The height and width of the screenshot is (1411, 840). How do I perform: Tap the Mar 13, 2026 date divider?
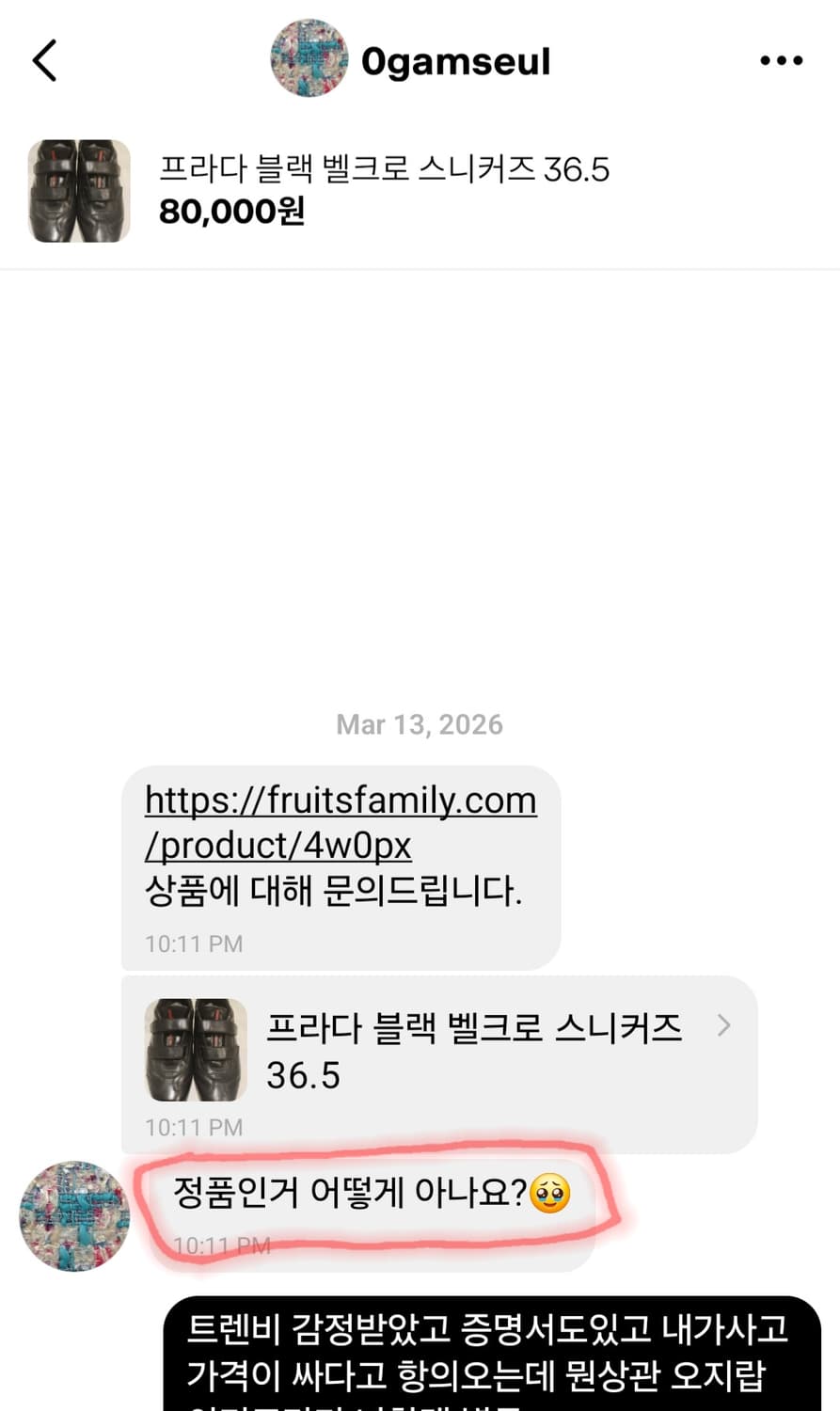(x=420, y=724)
